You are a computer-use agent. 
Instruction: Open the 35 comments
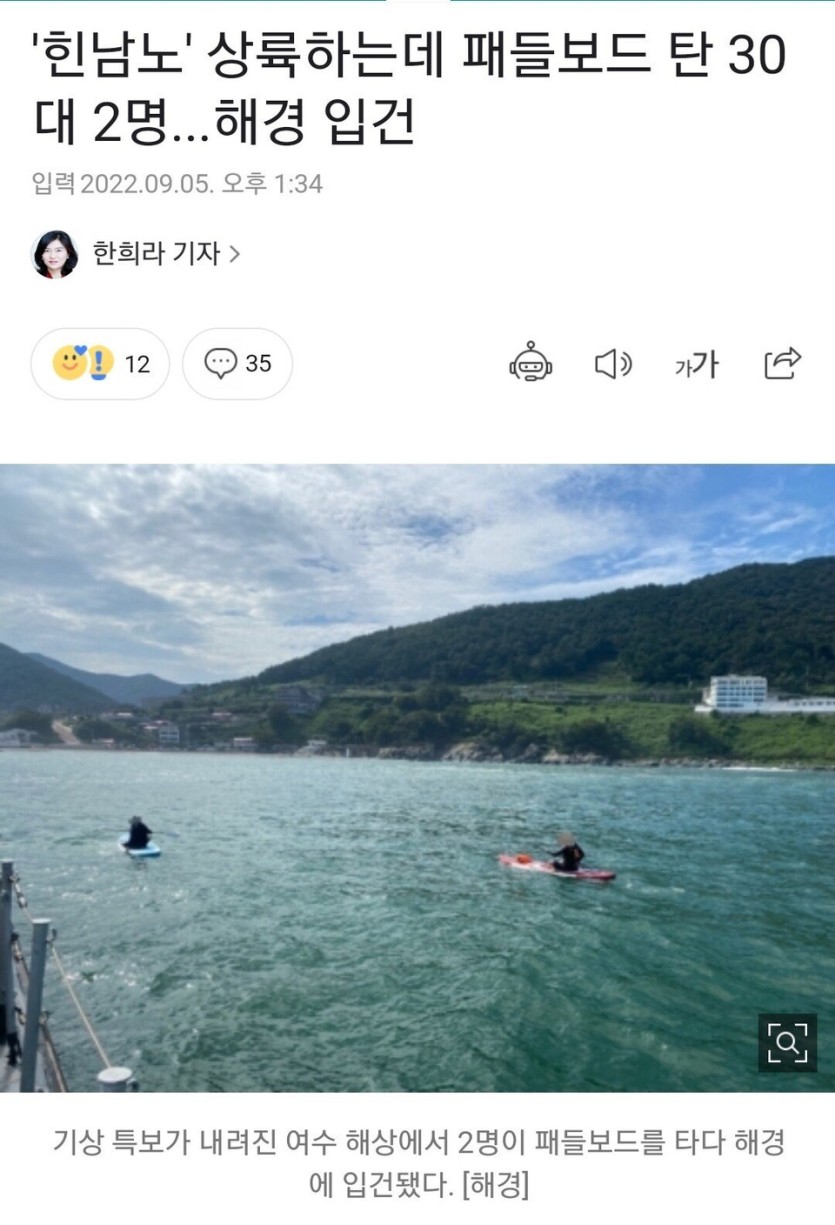click(x=238, y=364)
